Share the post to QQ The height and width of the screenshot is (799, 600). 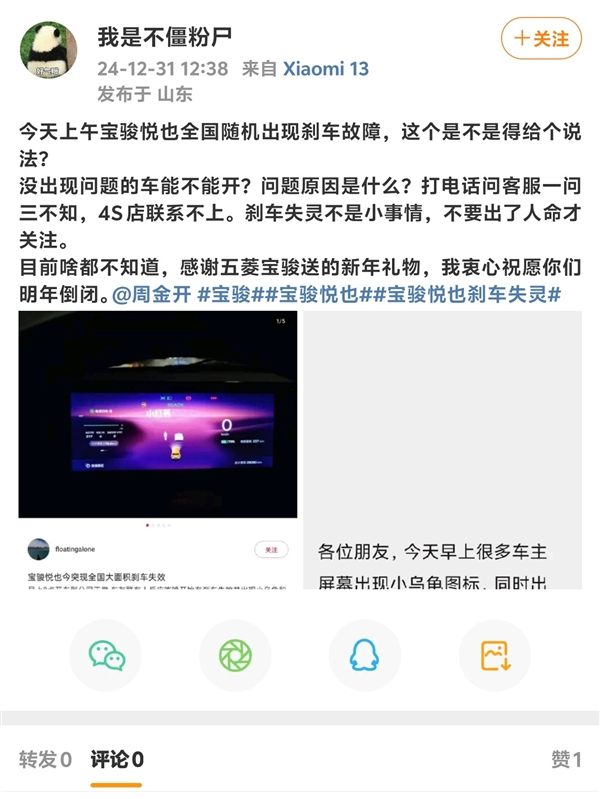(x=365, y=655)
